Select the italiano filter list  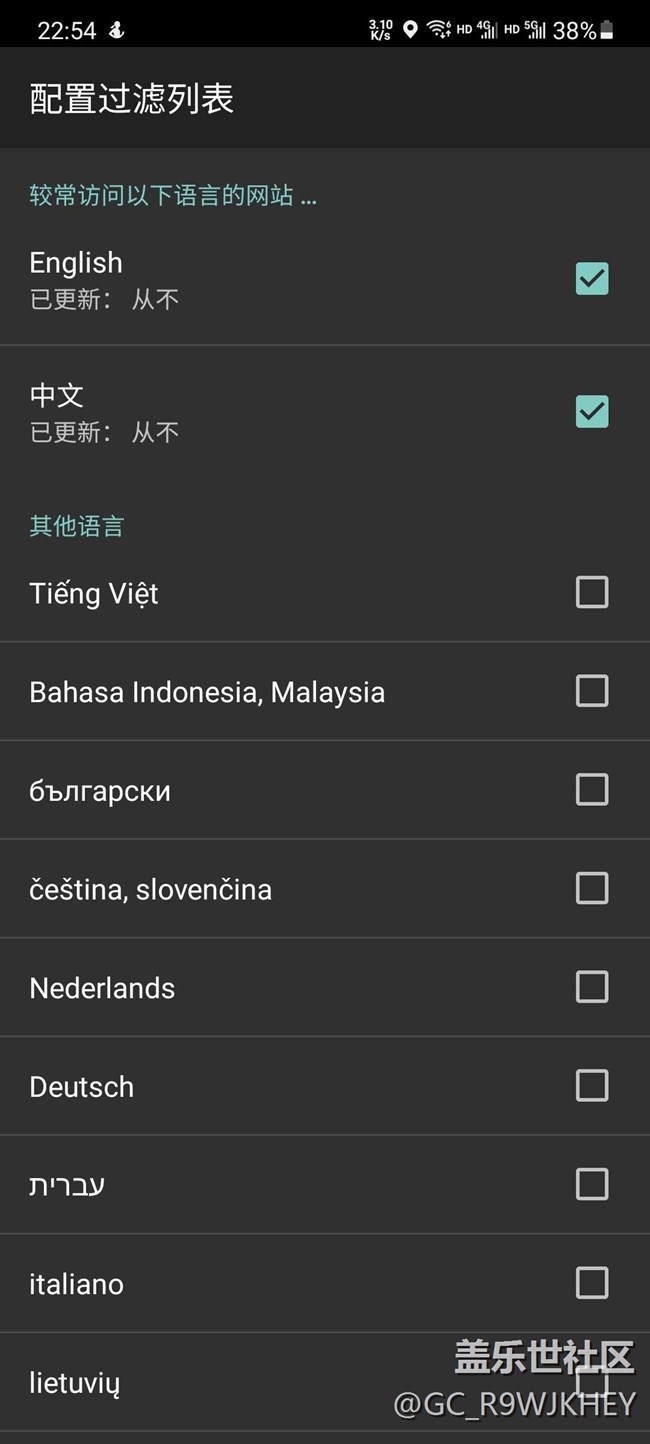pos(592,1282)
